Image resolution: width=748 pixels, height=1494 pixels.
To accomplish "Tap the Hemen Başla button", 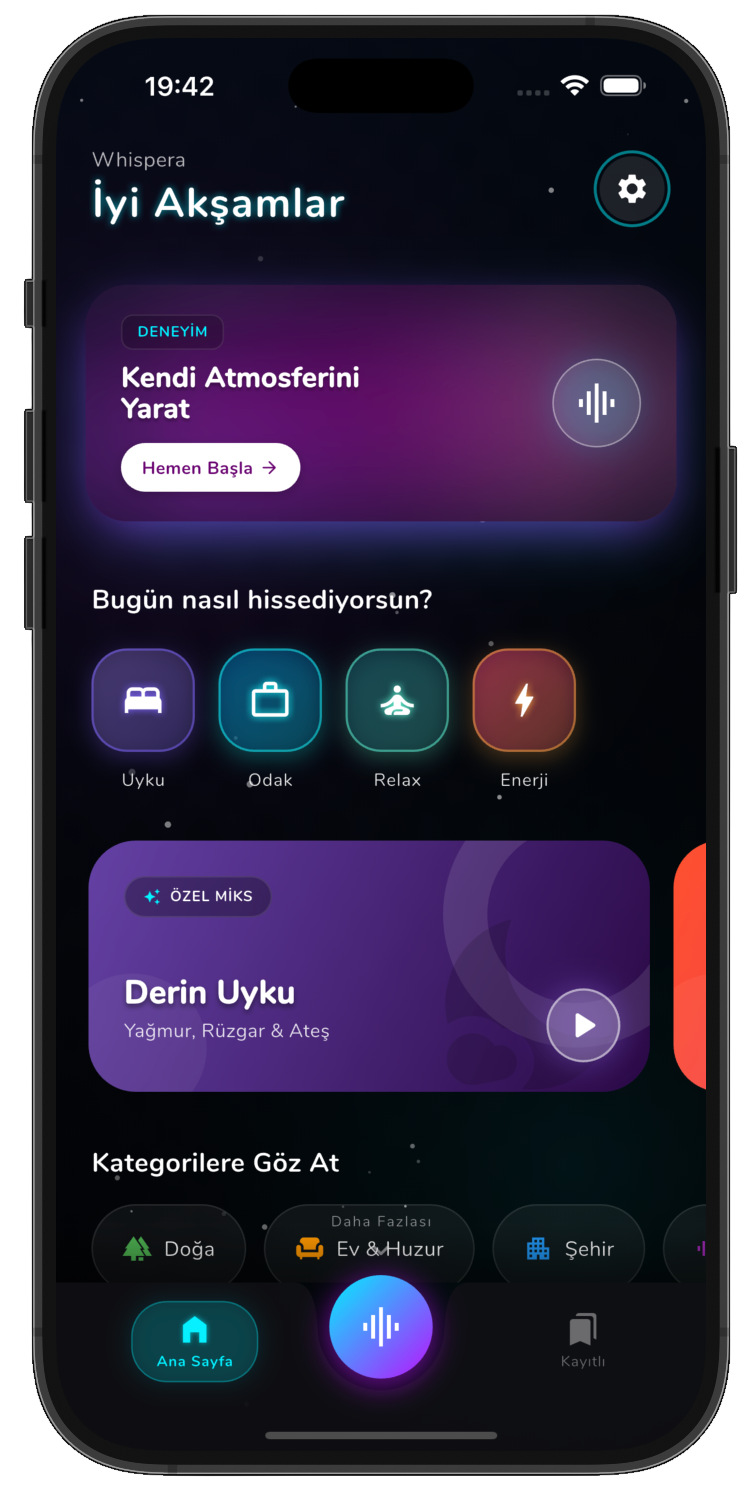I will [x=210, y=467].
